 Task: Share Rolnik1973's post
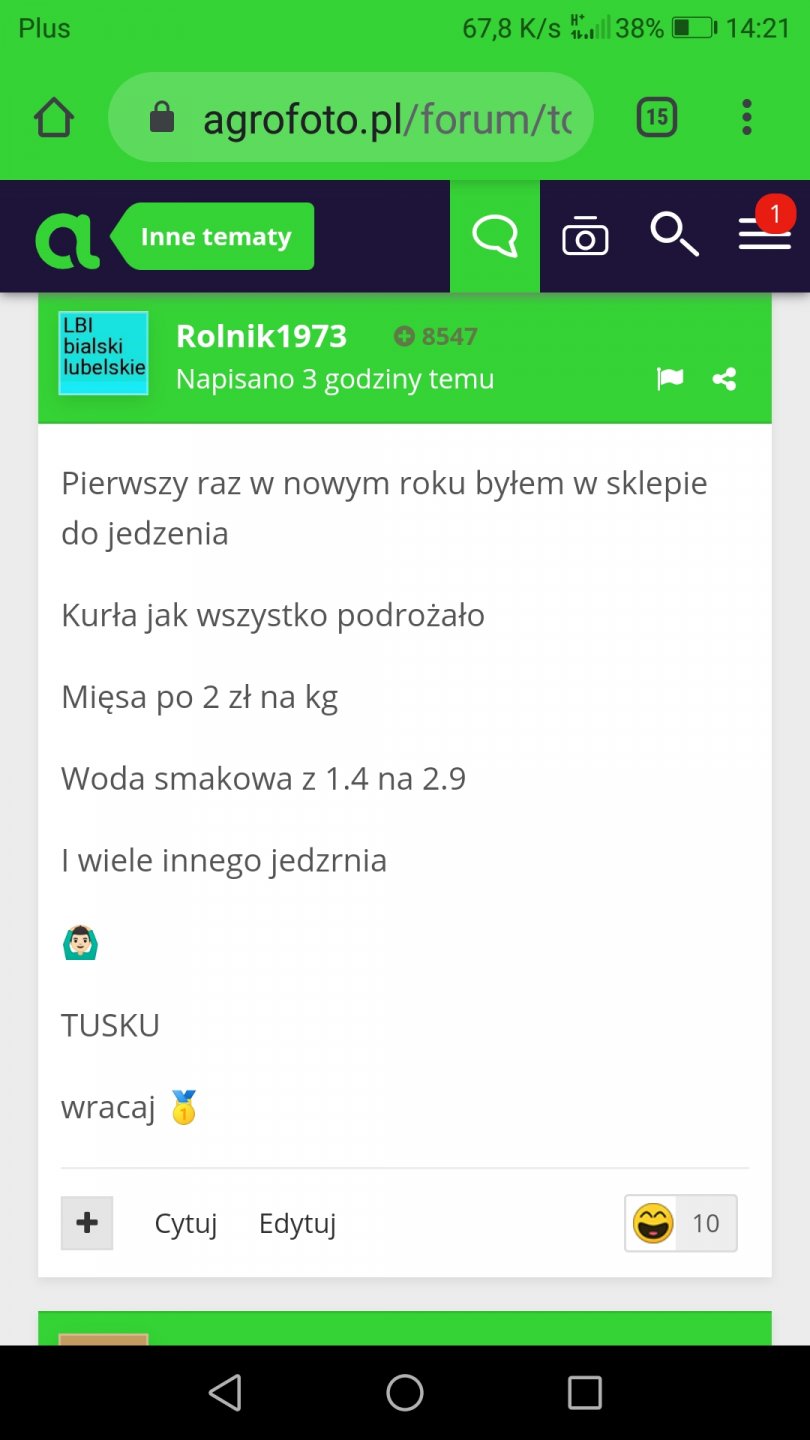pyautogui.click(x=724, y=379)
